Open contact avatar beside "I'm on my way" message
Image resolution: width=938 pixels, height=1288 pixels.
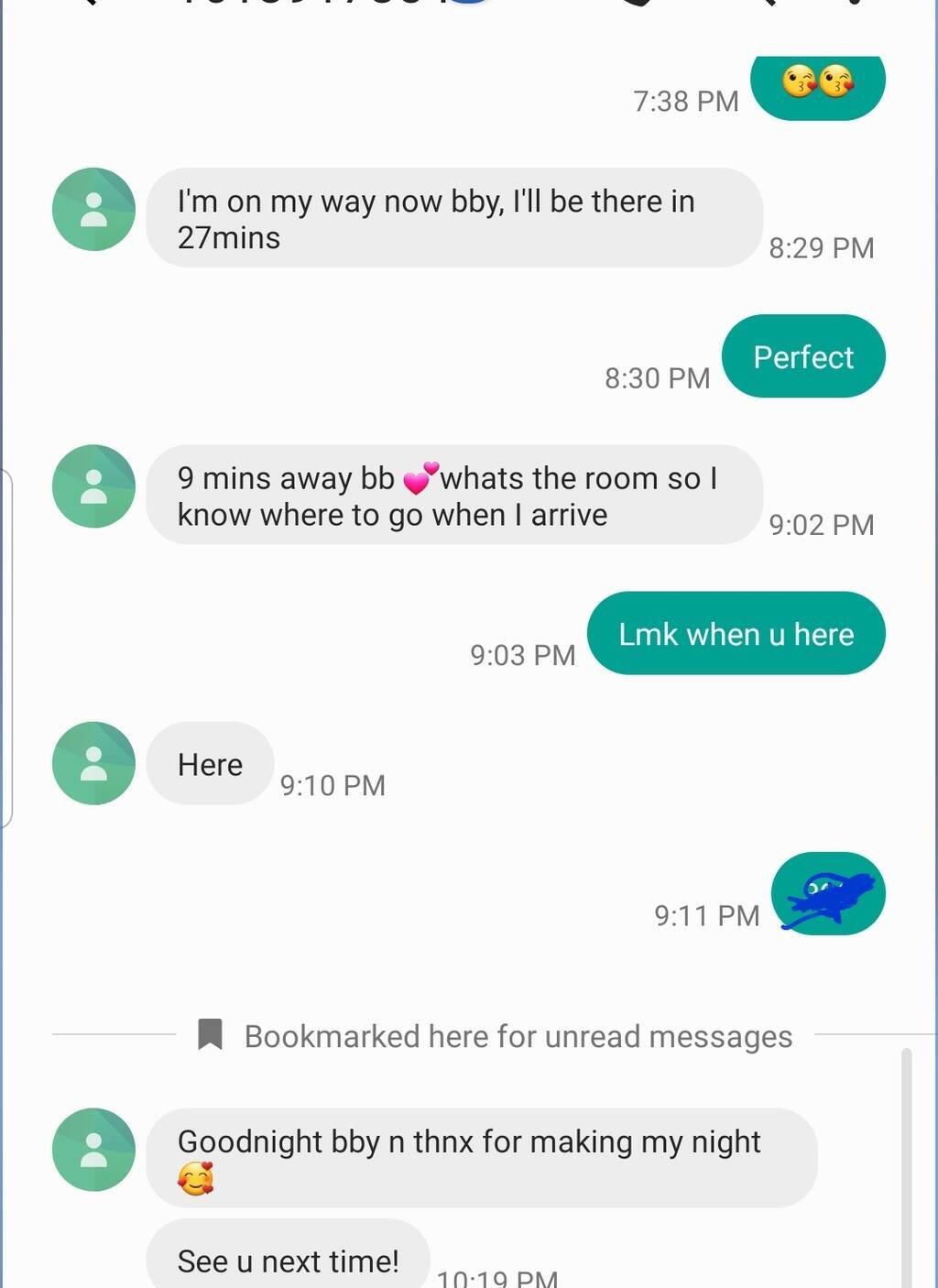point(93,209)
